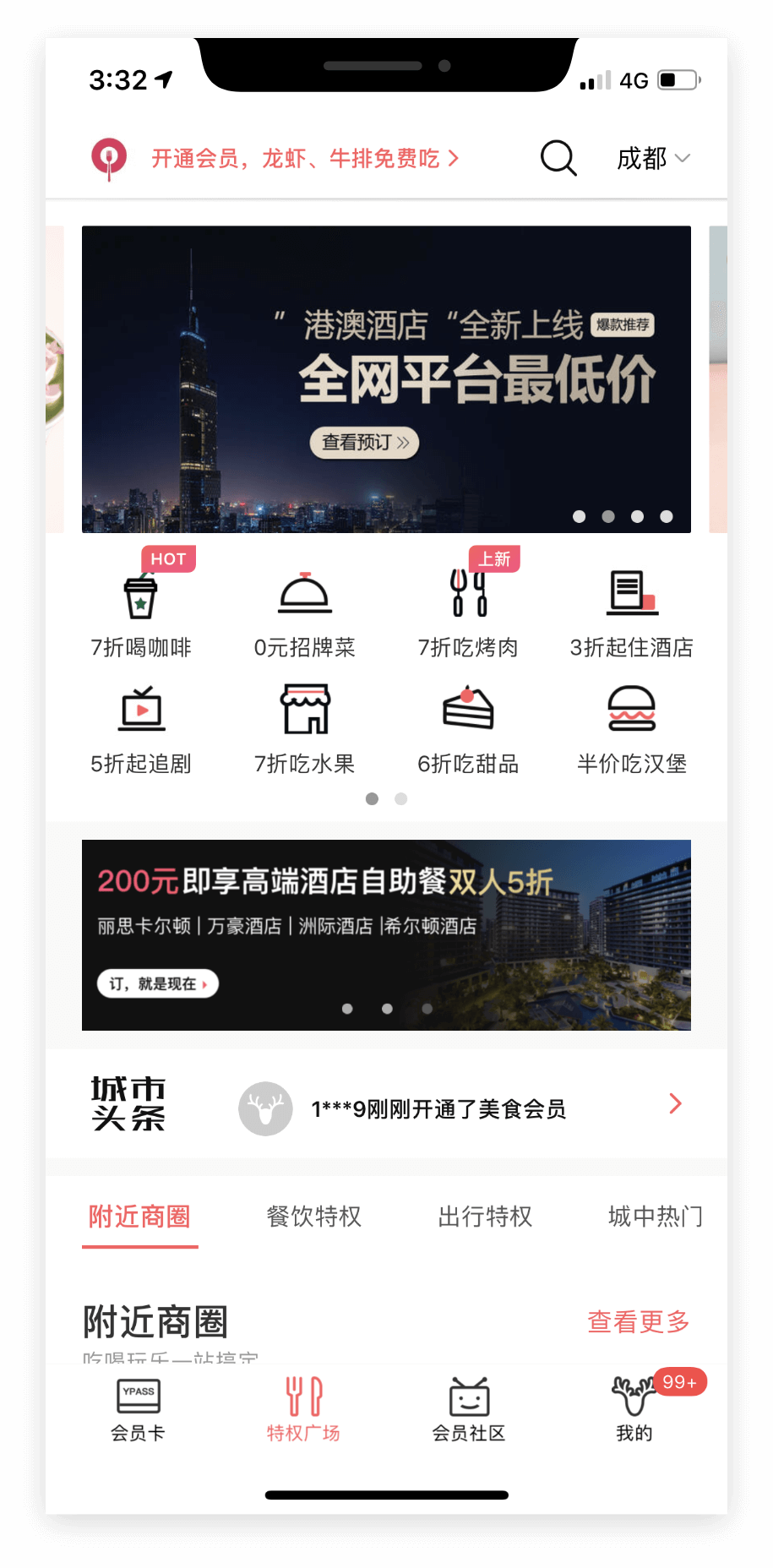Open the 3折起住酒店 category
773x1568 pixels.
(x=631, y=612)
